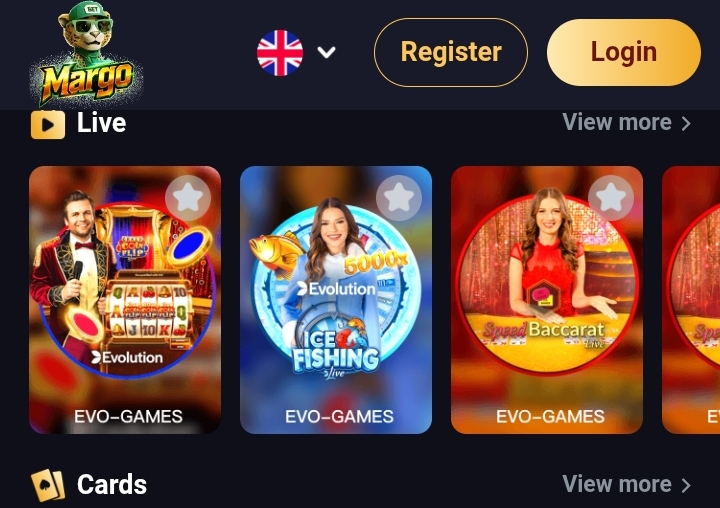Go to the Margo home logo
This screenshot has width=720, height=508.
click(87, 55)
